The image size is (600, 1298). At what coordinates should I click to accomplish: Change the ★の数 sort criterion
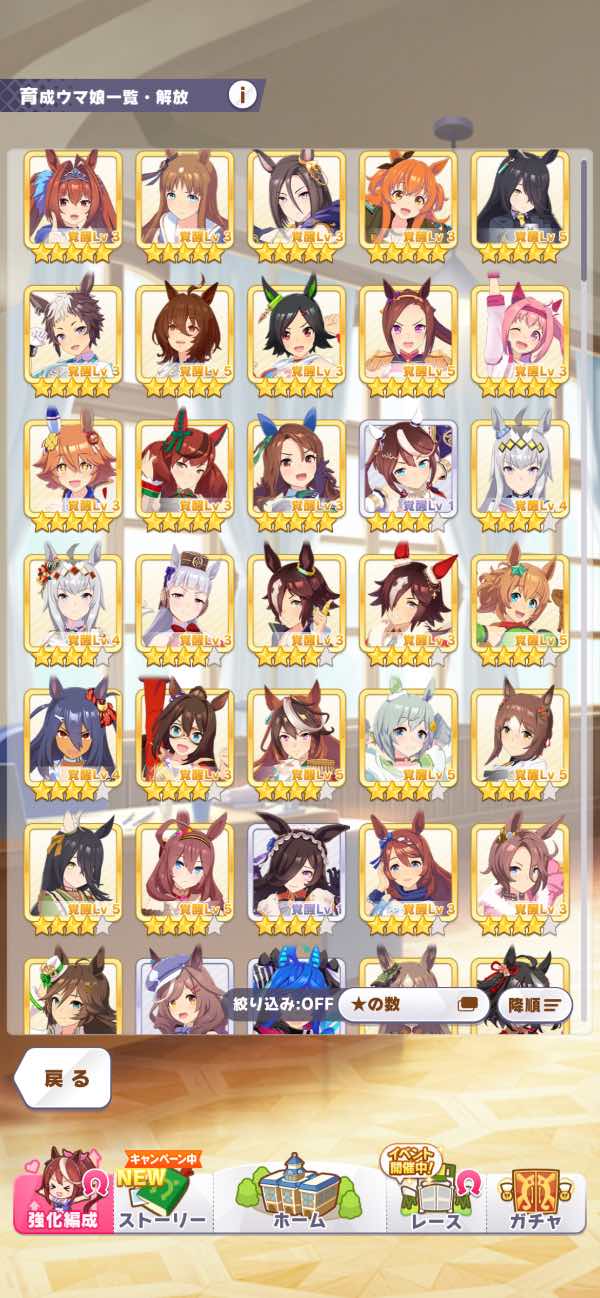408,1004
